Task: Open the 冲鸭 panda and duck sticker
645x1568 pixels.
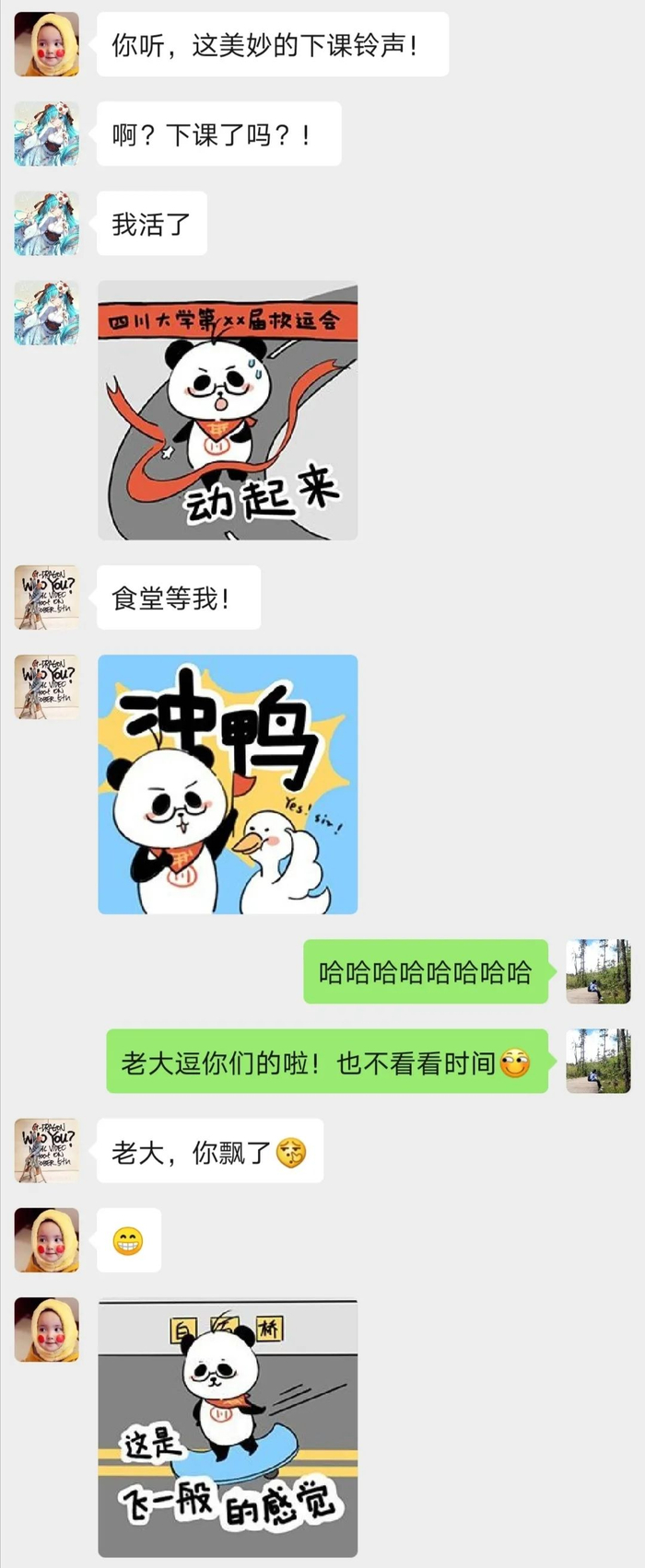Action: (228, 784)
